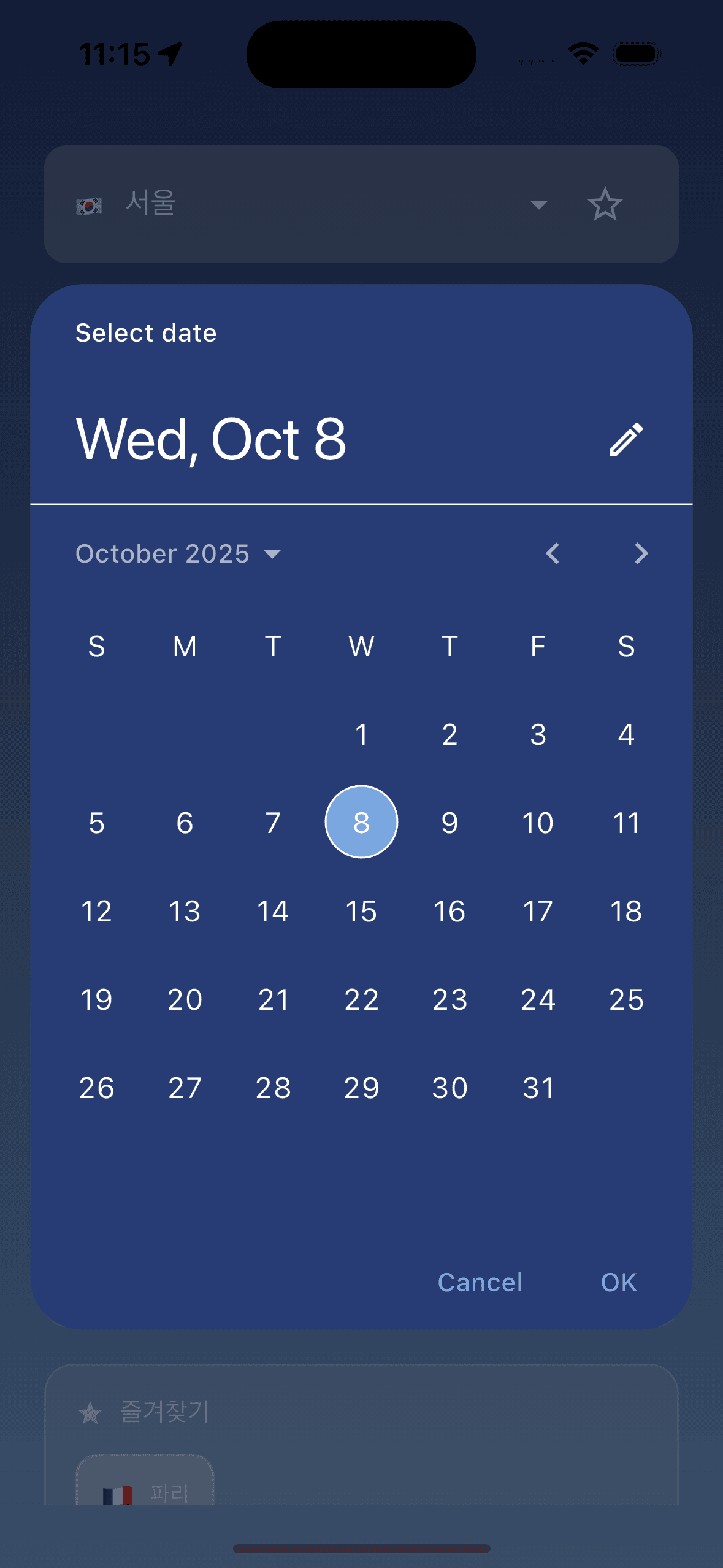Pick October 26

coord(96,1088)
